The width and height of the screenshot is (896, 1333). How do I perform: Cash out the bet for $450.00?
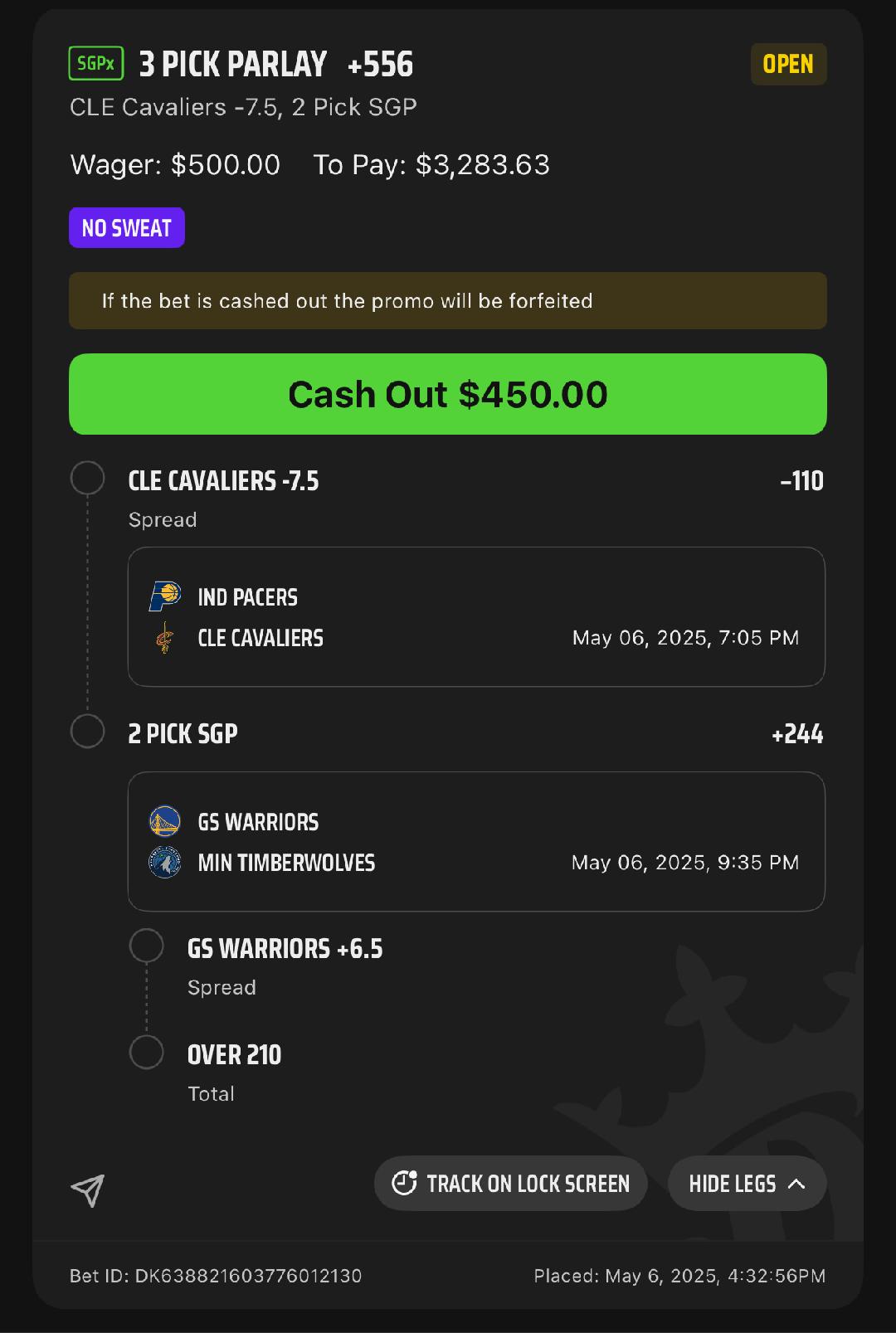(447, 394)
